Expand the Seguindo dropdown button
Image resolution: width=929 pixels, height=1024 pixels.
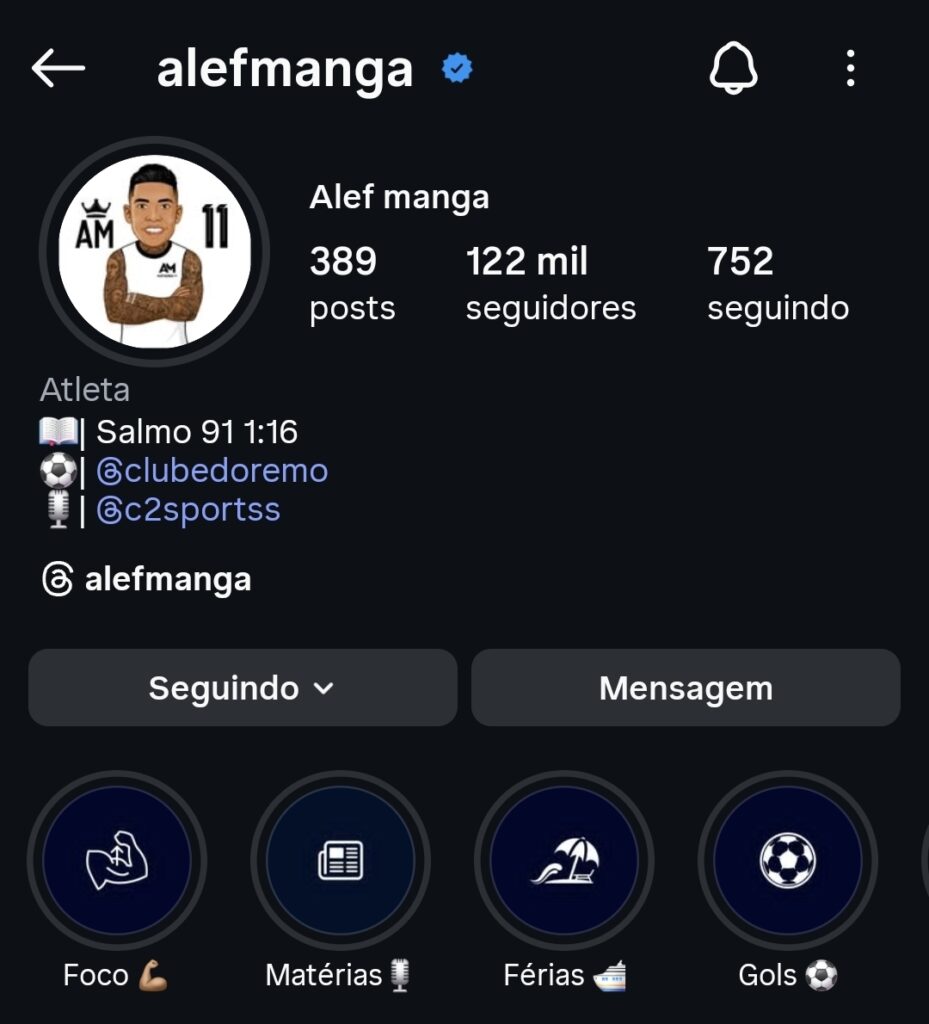click(242, 688)
